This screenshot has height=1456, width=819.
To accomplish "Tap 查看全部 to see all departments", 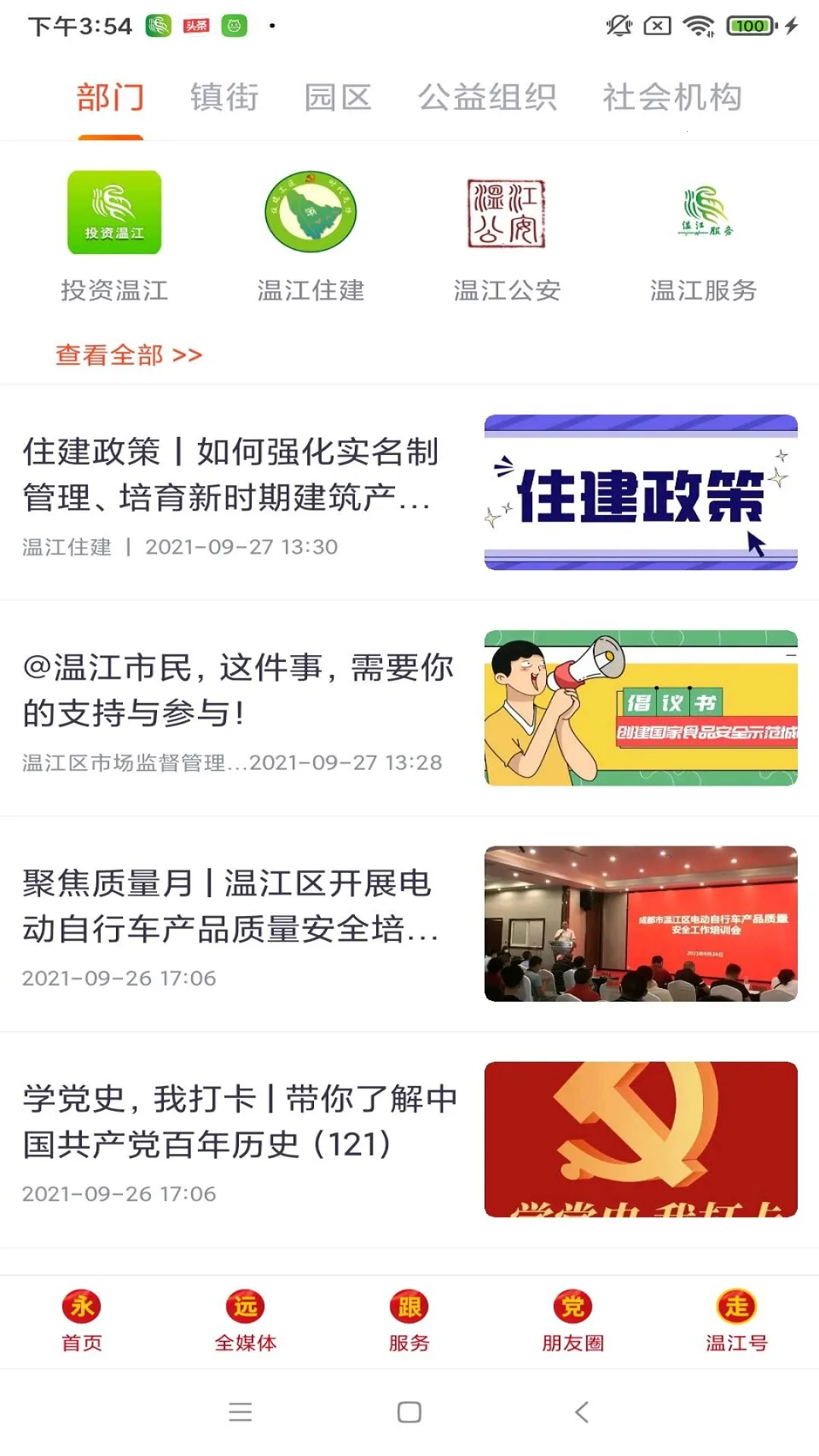I will coord(129,355).
